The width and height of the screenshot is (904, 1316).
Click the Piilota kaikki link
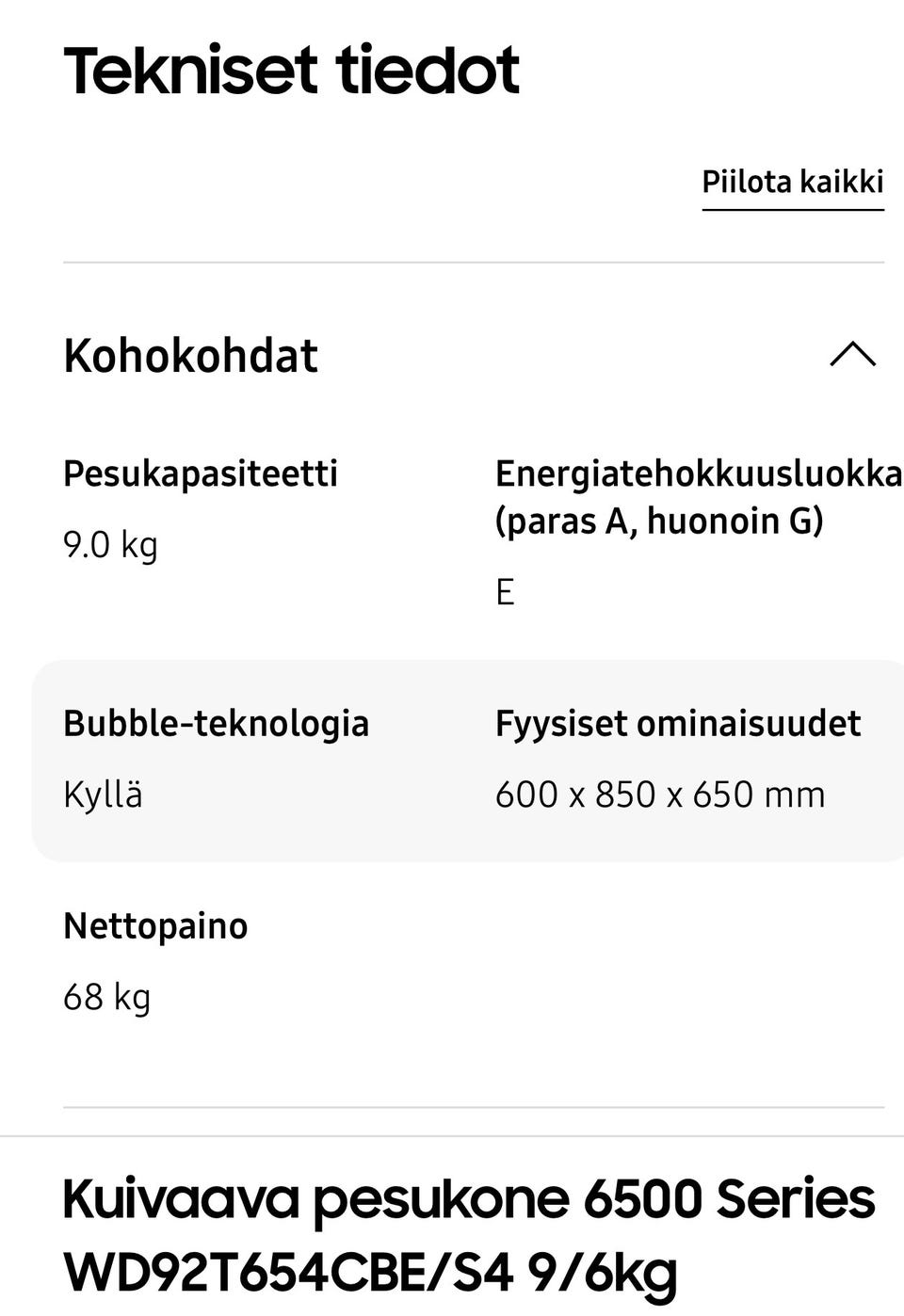tap(792, 180)
